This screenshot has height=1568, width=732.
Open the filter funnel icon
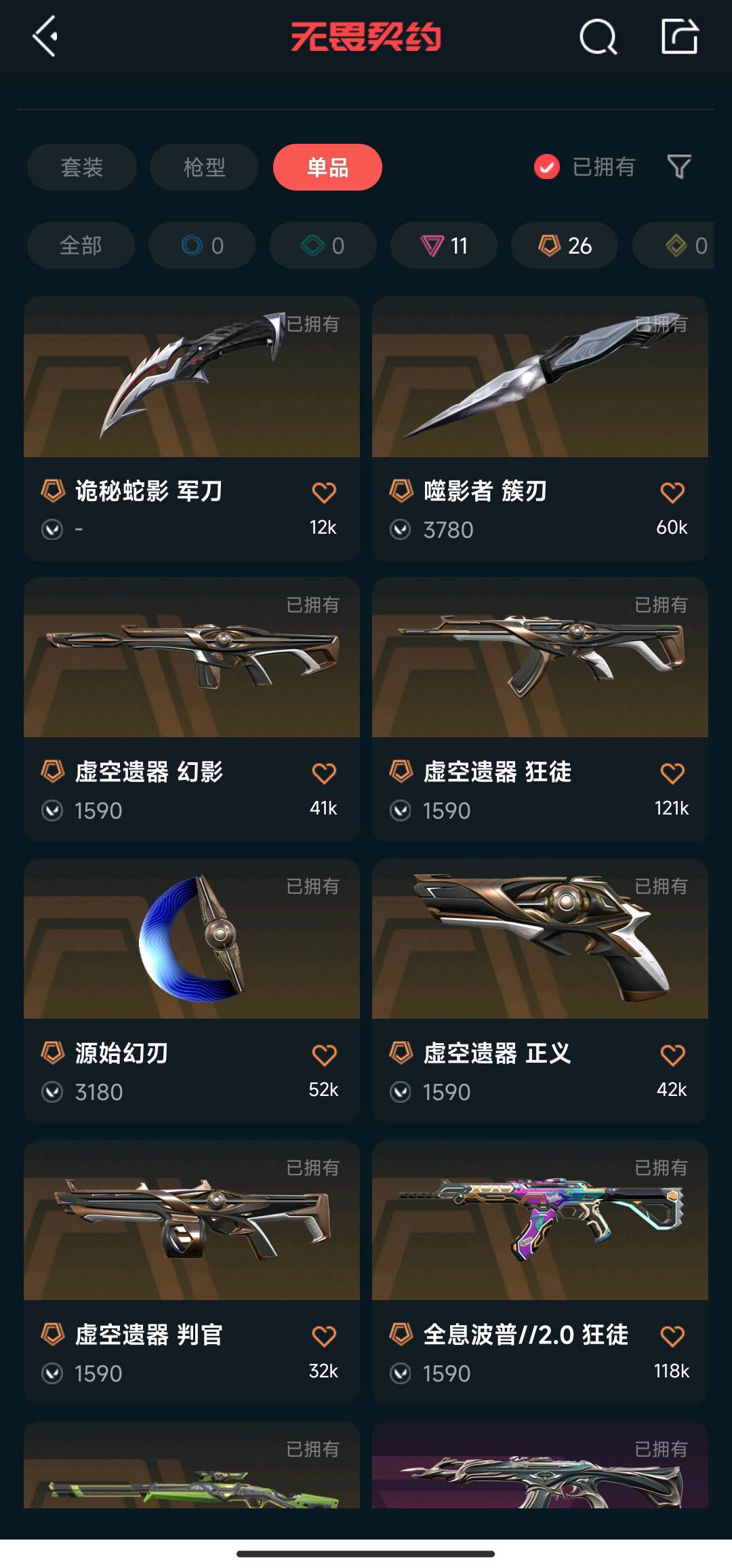[x=679, y=167]
